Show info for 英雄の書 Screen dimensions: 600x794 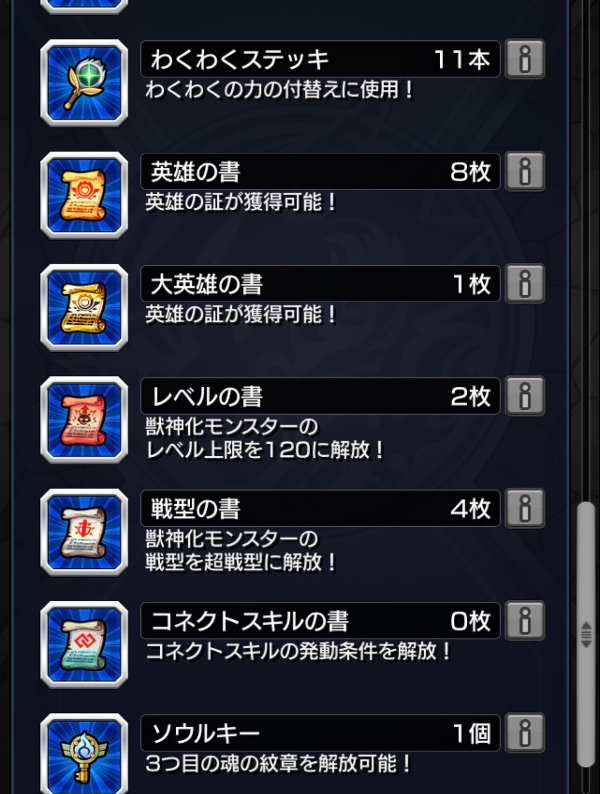(x=524, y=172)
